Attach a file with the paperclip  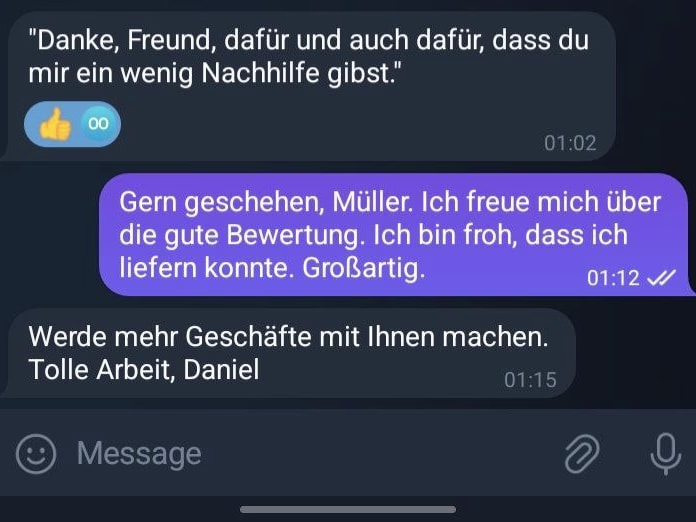point(581,454)
